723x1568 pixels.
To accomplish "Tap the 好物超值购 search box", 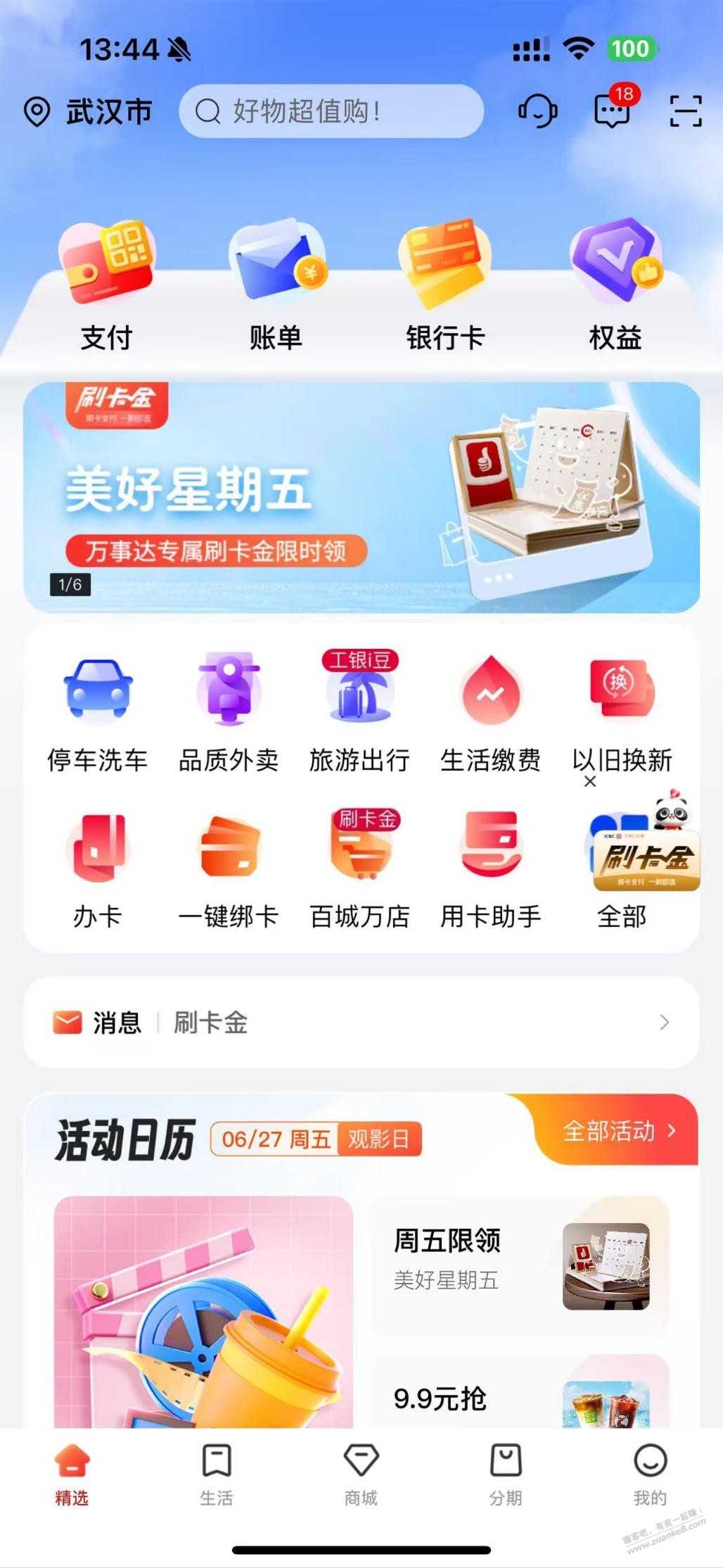I will pyautogui.click(x=331, y=111).
